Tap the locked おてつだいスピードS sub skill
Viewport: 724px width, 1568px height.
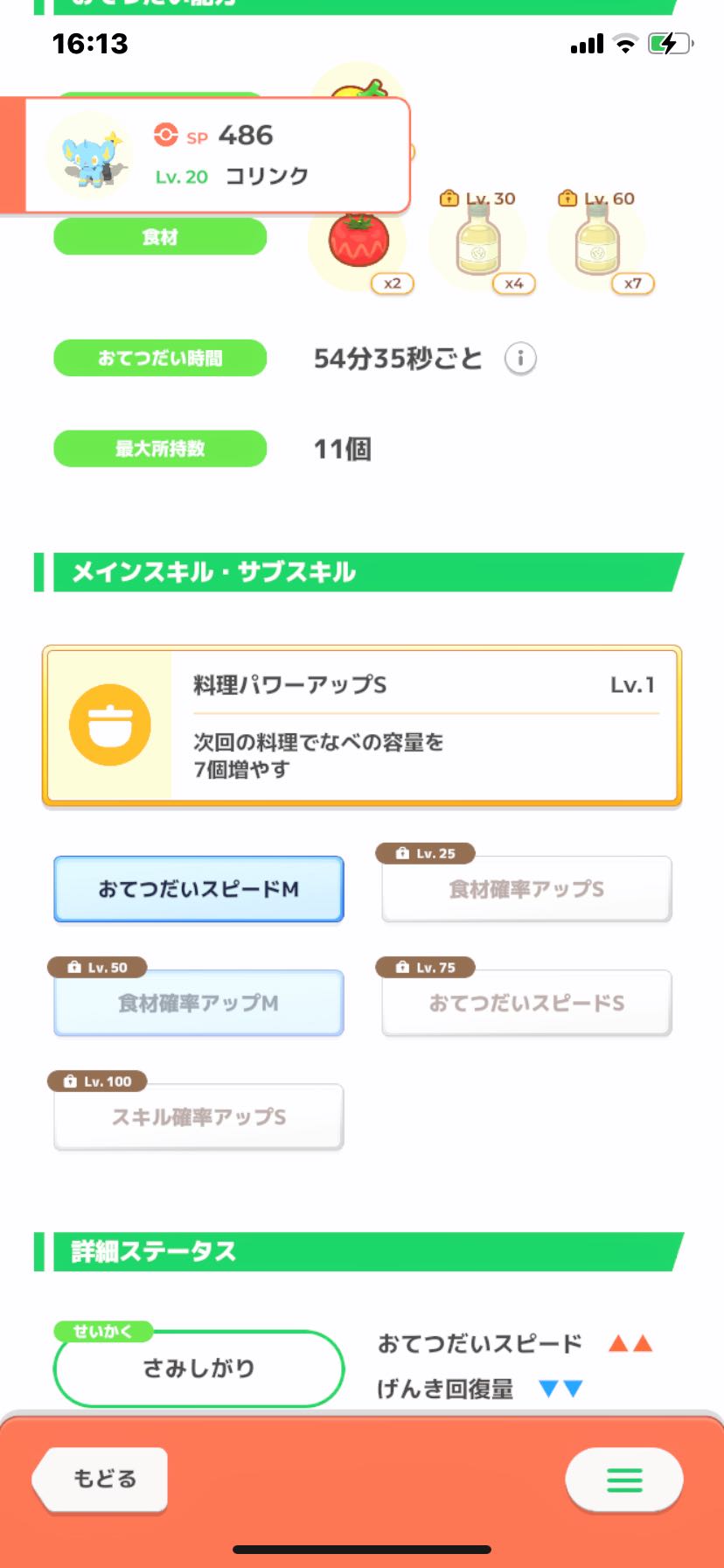click(x=526, y=1003)
